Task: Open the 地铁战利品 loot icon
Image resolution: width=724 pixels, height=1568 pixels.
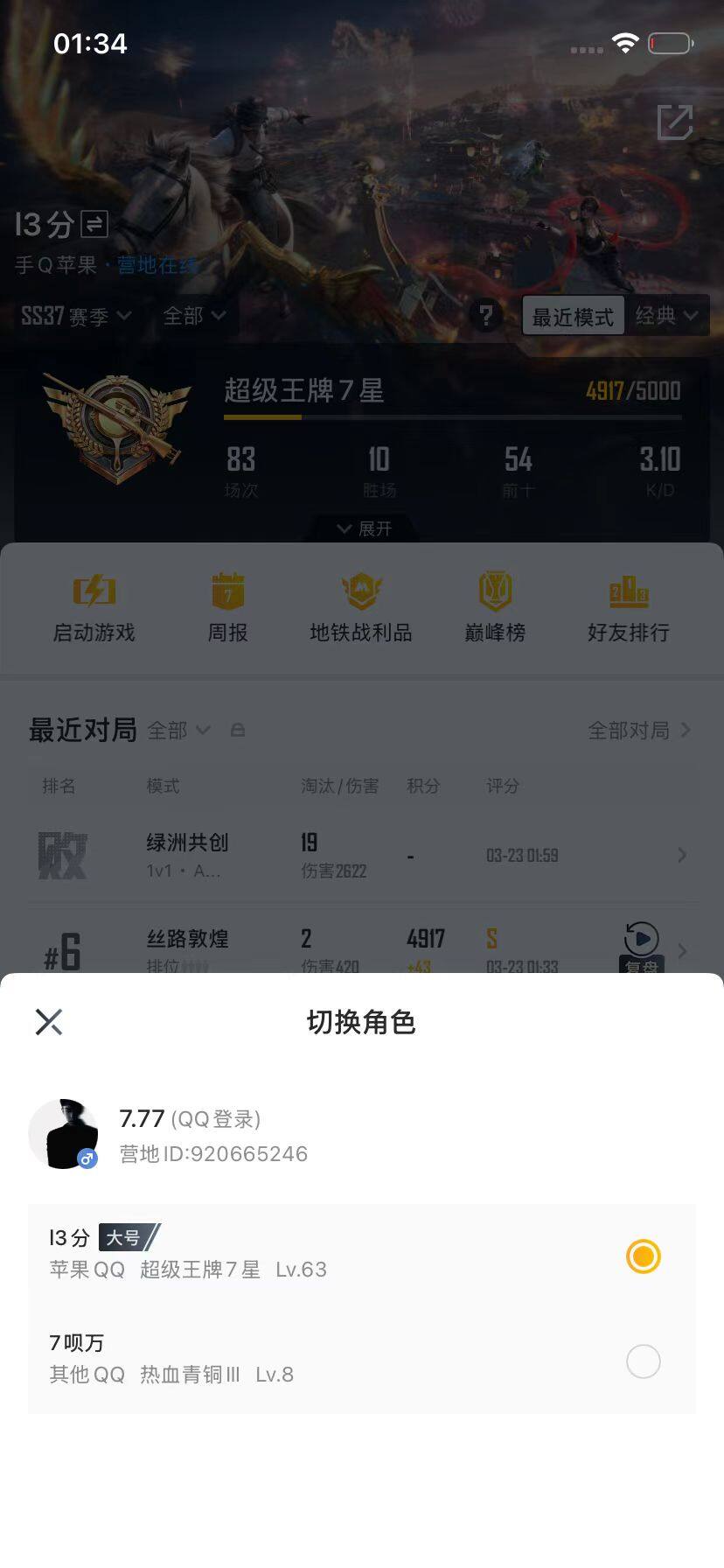Action: coord(361,606)
